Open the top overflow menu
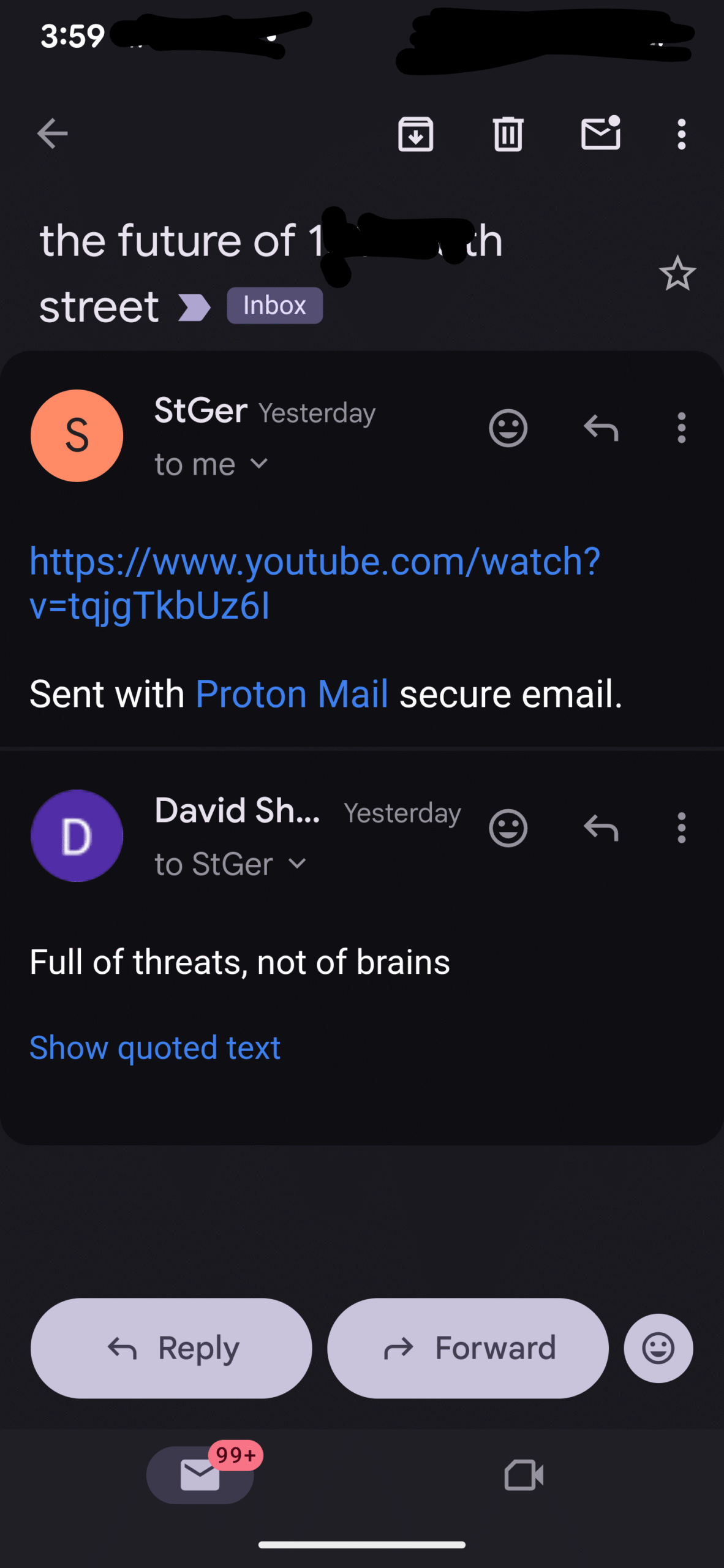The height and width of the screenshot is (1568, 724). point(681,134)
